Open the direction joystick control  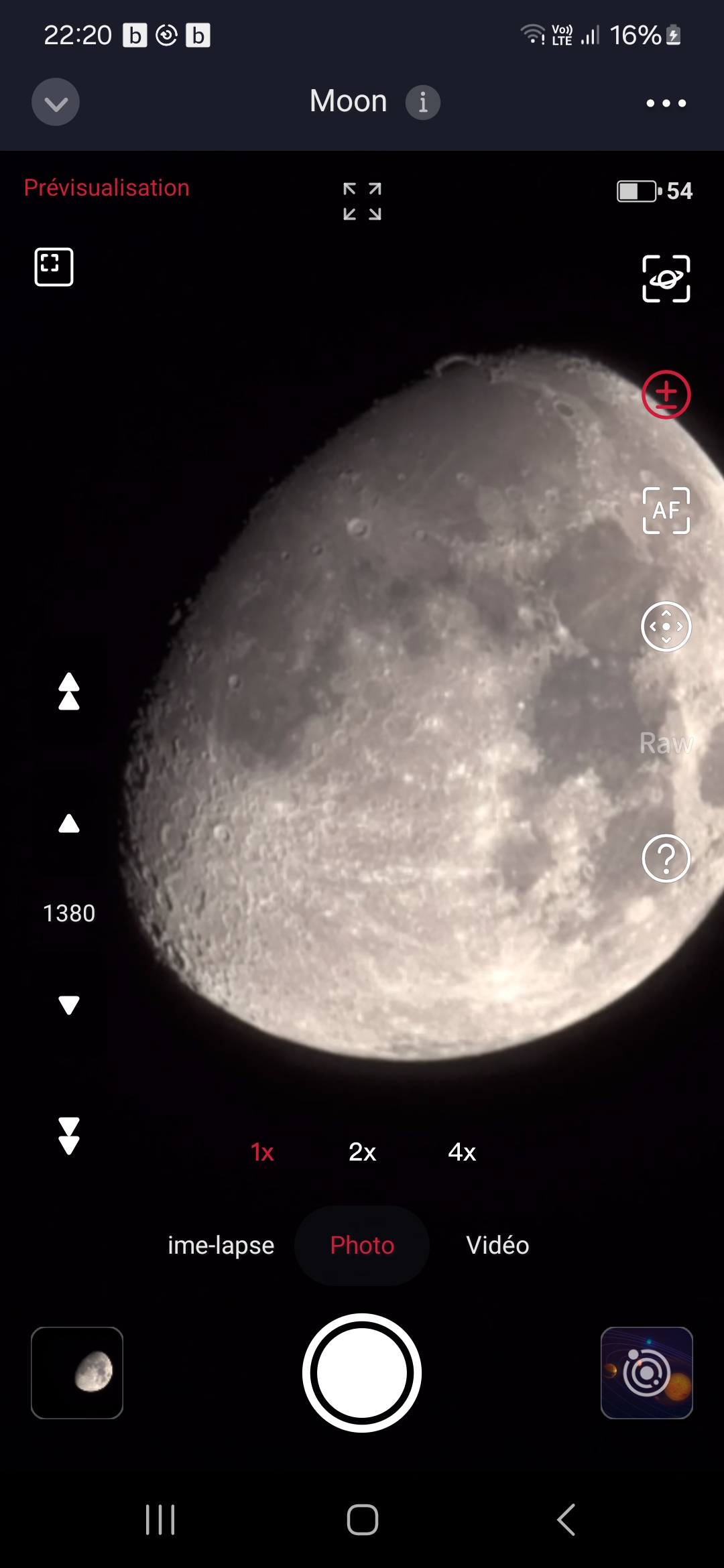pos(666,627)
